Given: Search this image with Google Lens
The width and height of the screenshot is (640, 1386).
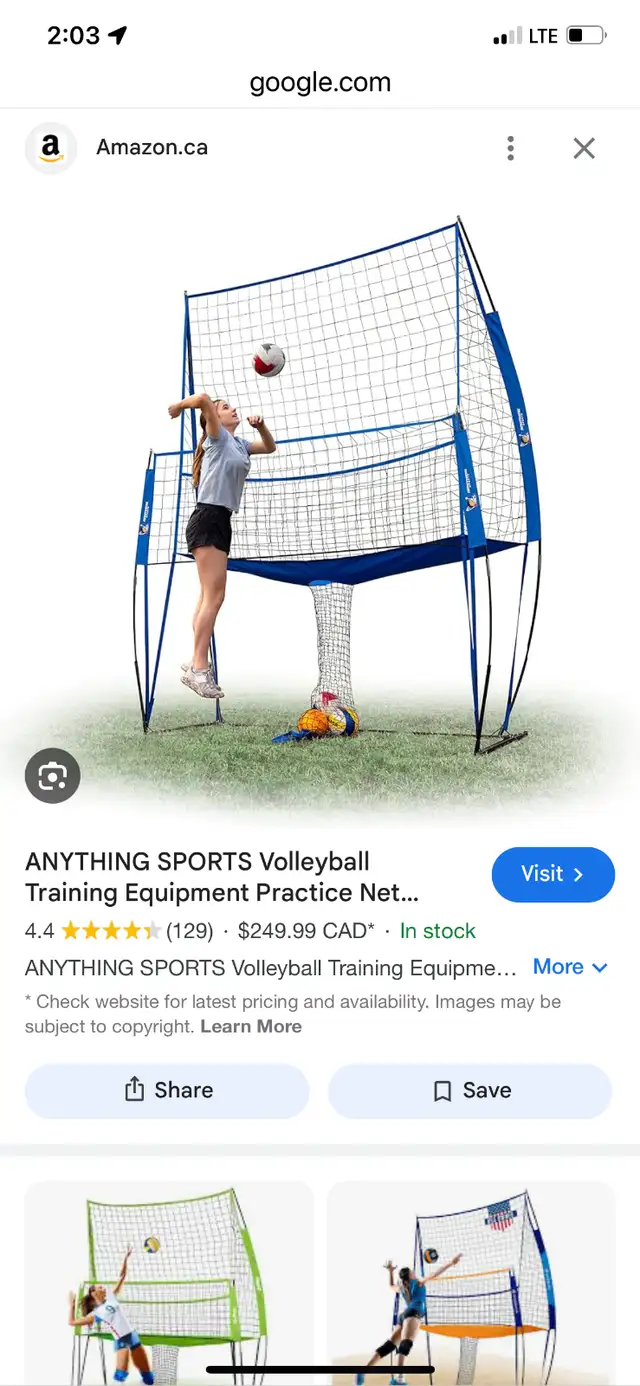Looking at the screenshot, I should (52, 775).
